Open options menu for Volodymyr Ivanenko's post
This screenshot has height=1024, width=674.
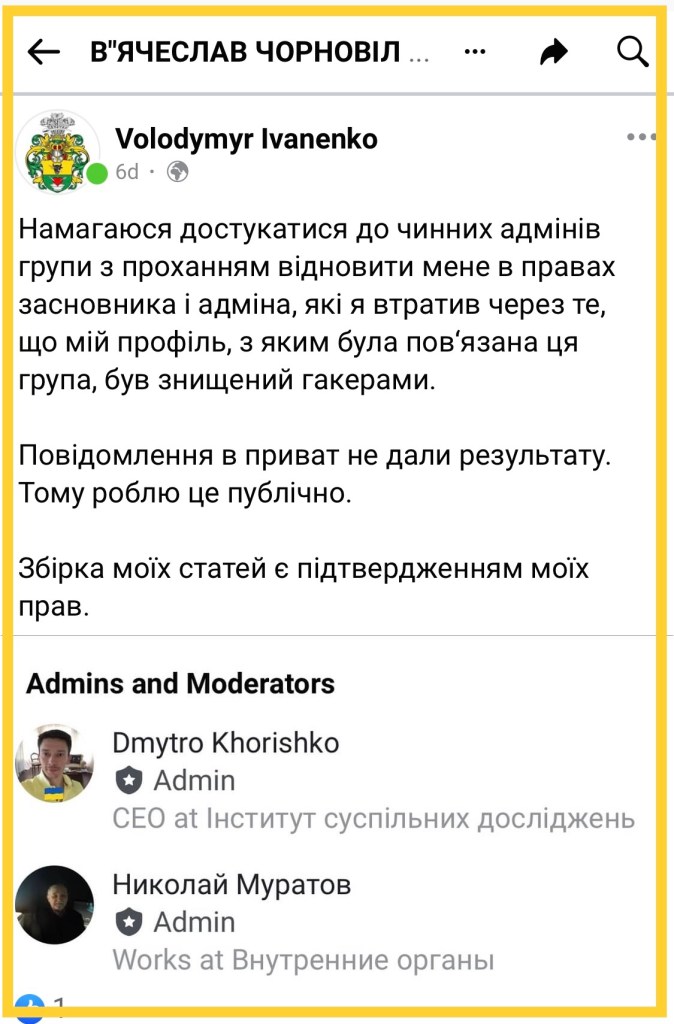pyautogui.click(x=640, y=138)
